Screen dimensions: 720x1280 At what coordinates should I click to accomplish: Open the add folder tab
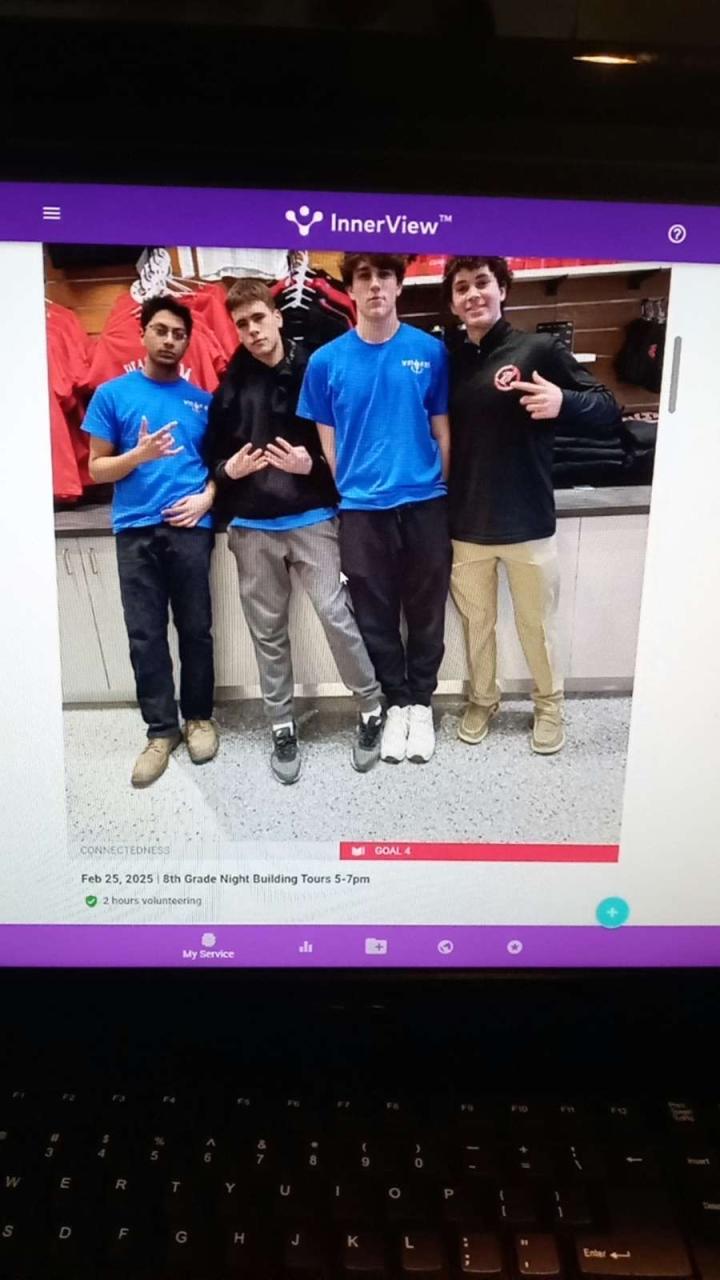coord(376,946)
